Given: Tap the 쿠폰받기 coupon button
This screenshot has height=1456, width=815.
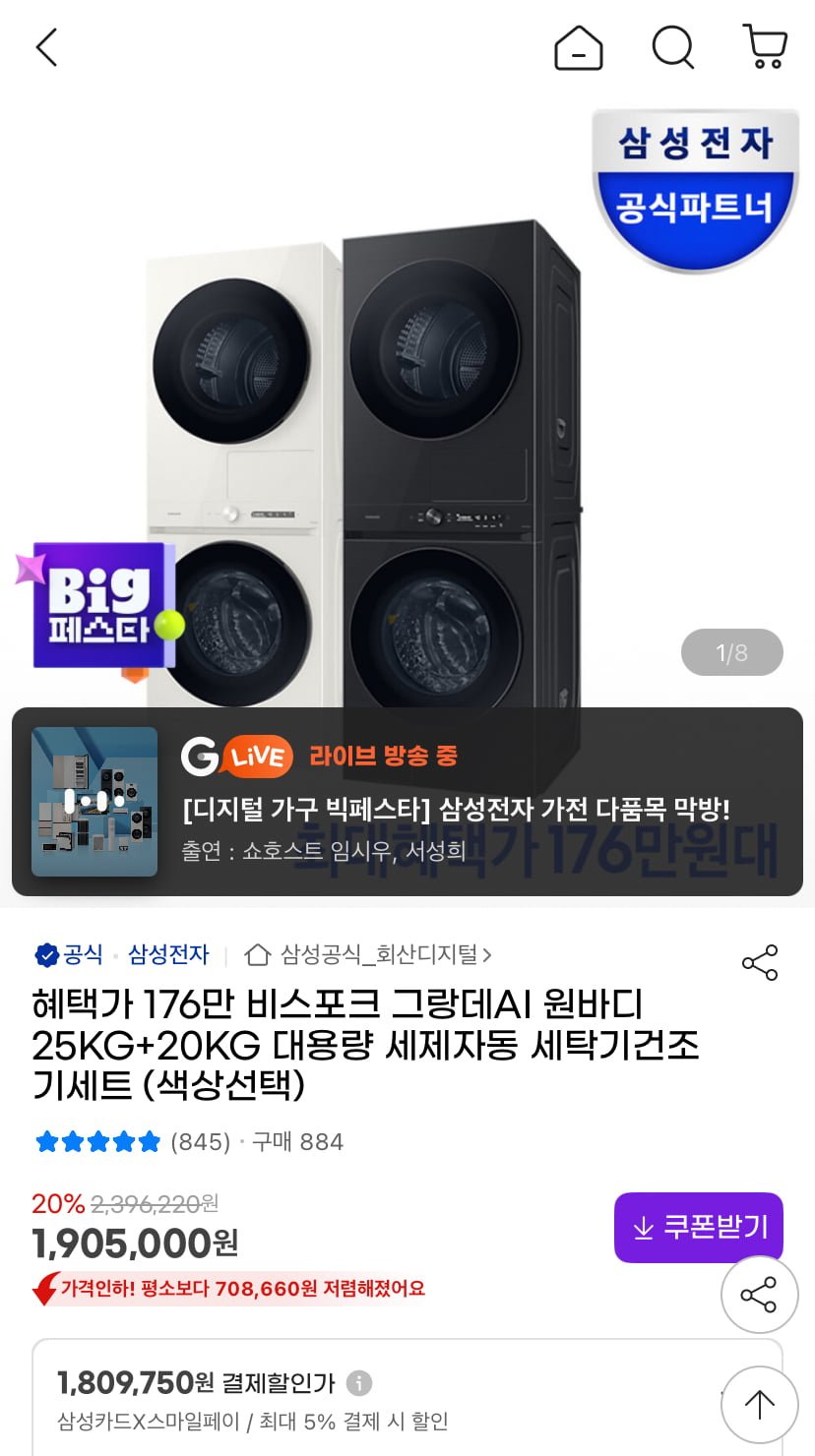Looking at the screenshot, I should [x=699, y=1227].
